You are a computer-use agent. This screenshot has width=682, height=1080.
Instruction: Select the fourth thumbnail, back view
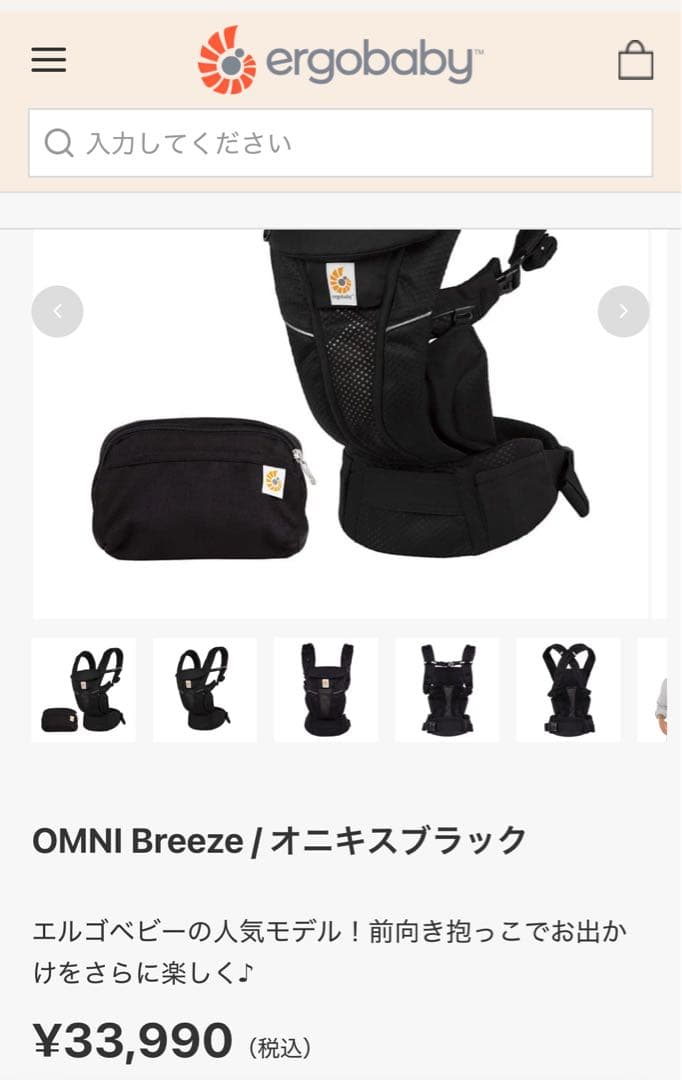pos(447,690)
